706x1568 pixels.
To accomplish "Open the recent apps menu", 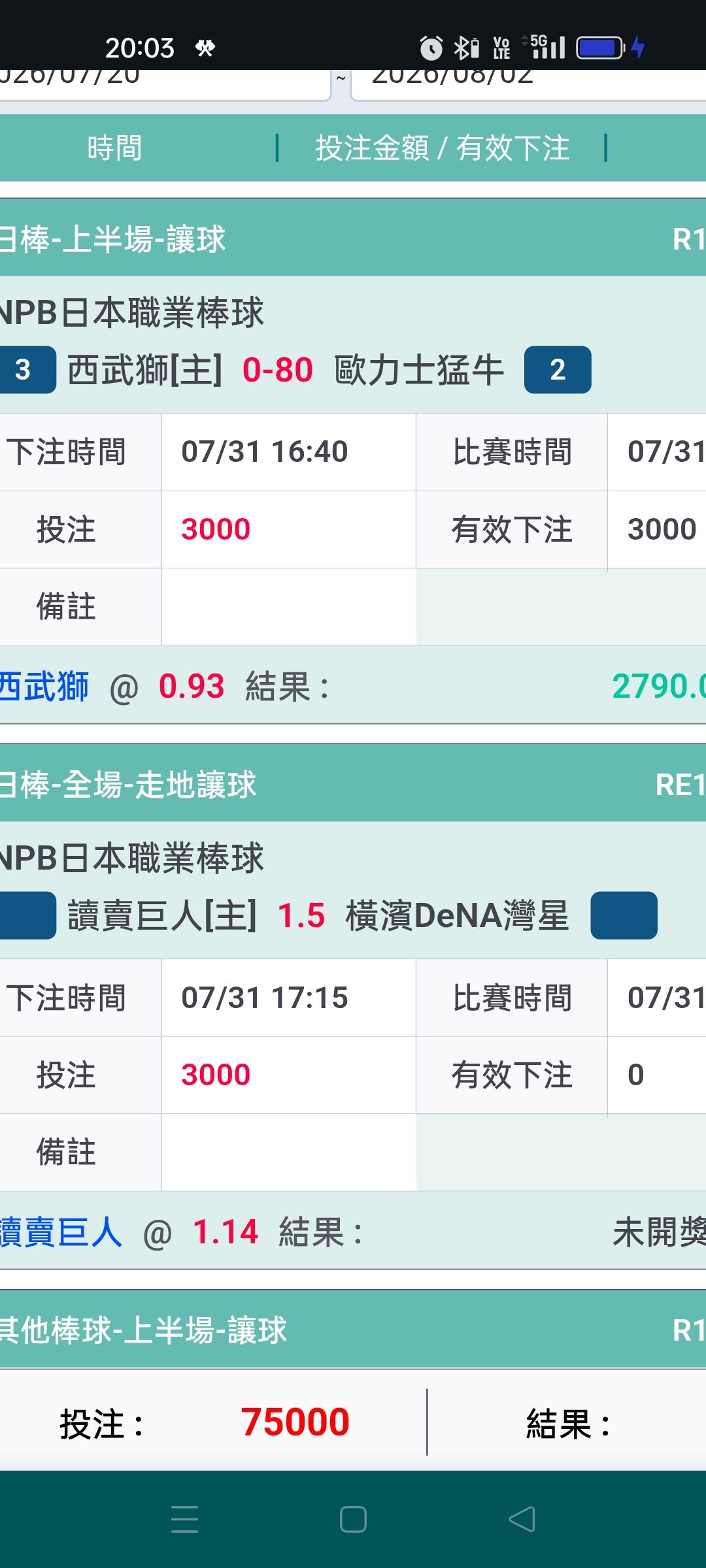I will 184,1519.
